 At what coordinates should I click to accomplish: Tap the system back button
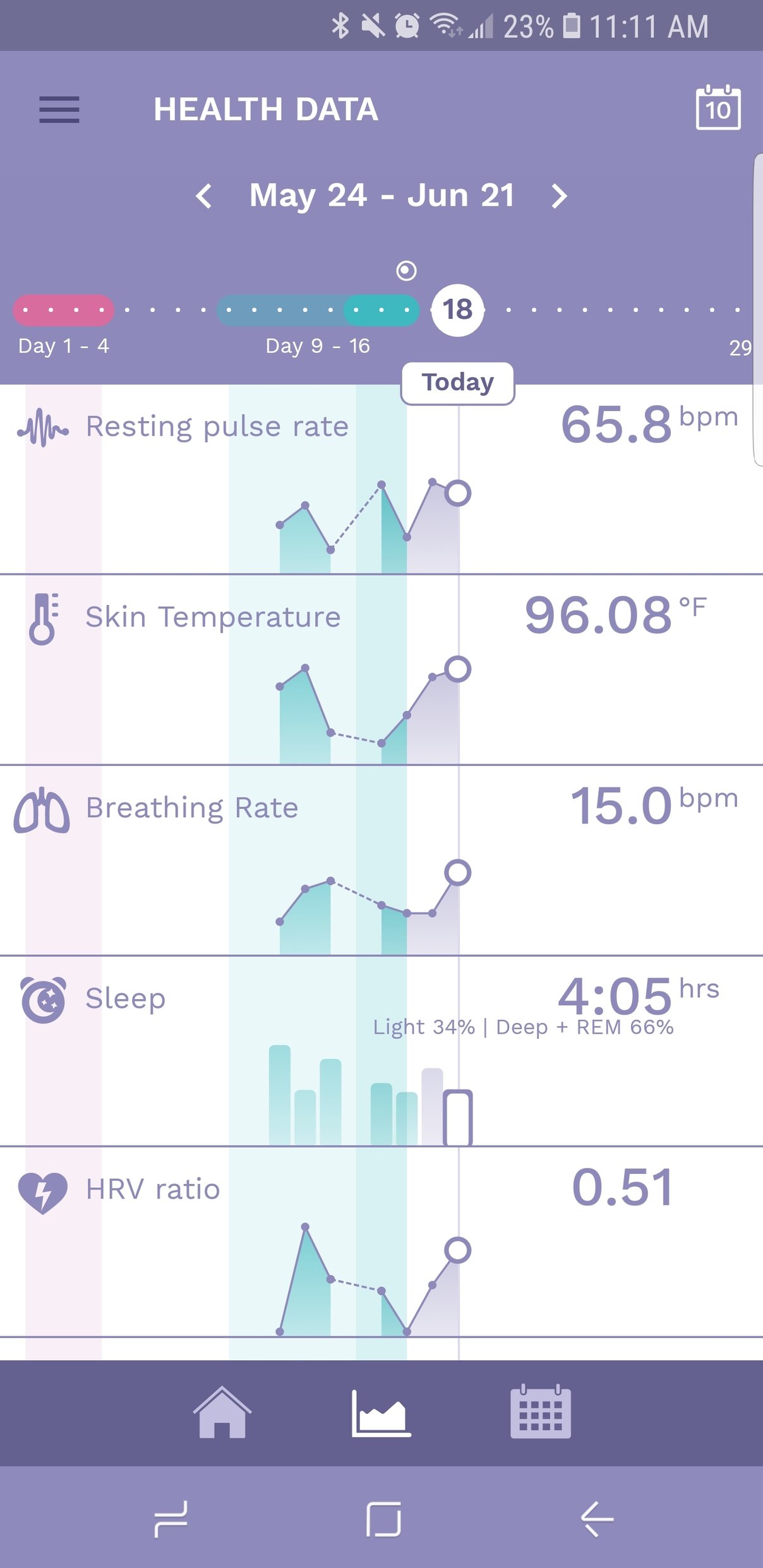(x=596, y=1518)
